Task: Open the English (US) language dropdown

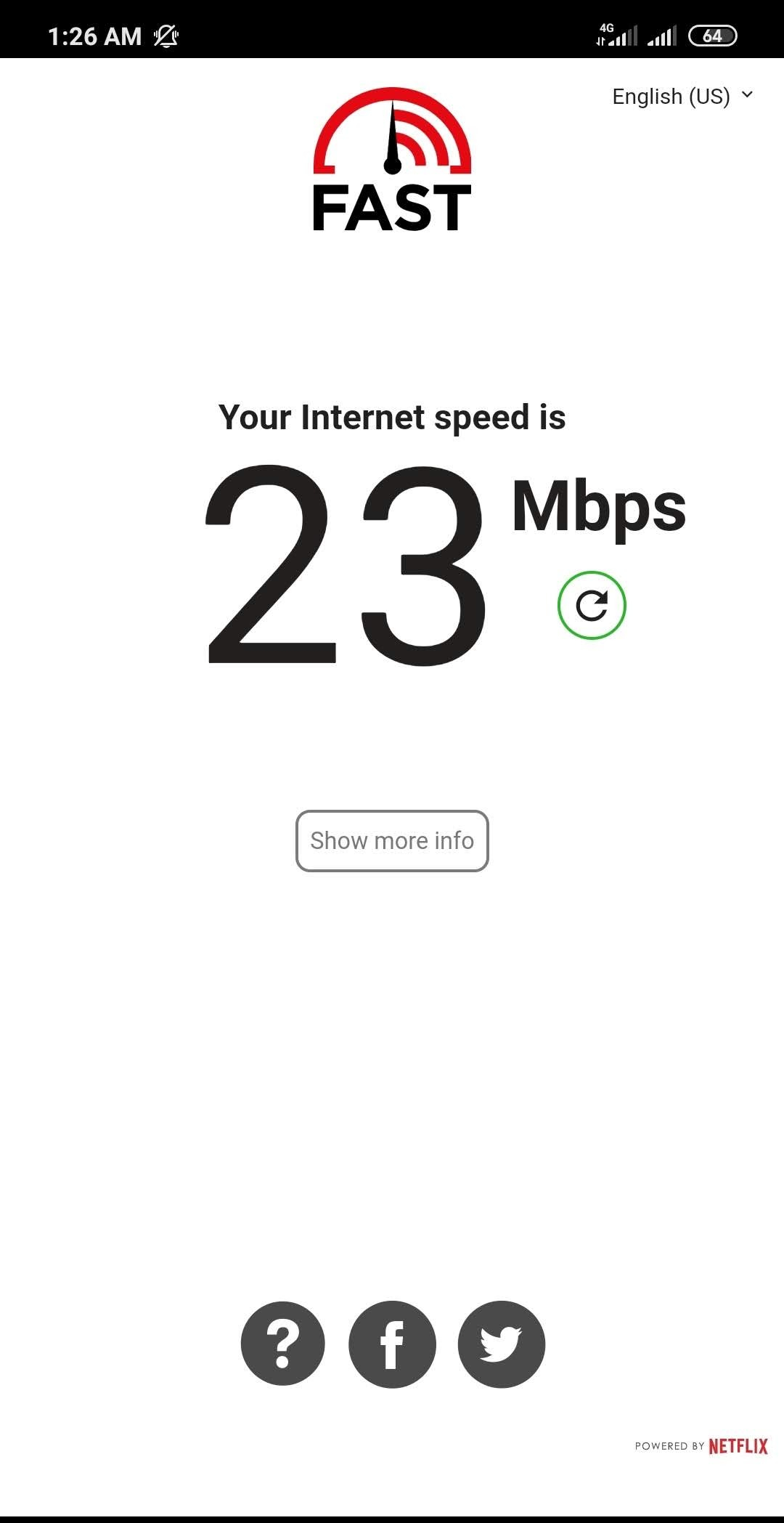Action: (682, 97)
